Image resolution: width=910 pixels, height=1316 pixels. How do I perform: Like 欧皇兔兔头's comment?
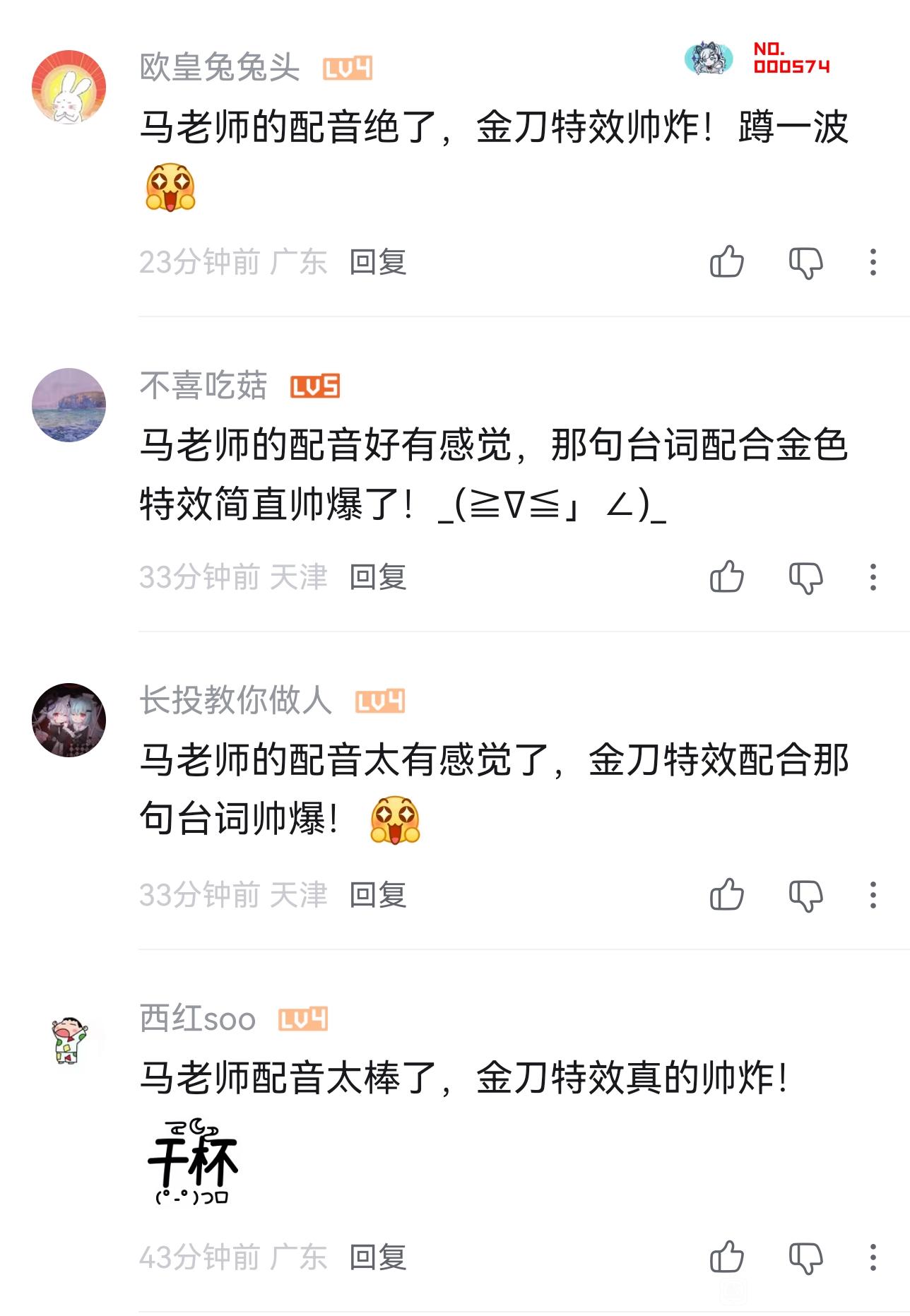click(726, 262)
